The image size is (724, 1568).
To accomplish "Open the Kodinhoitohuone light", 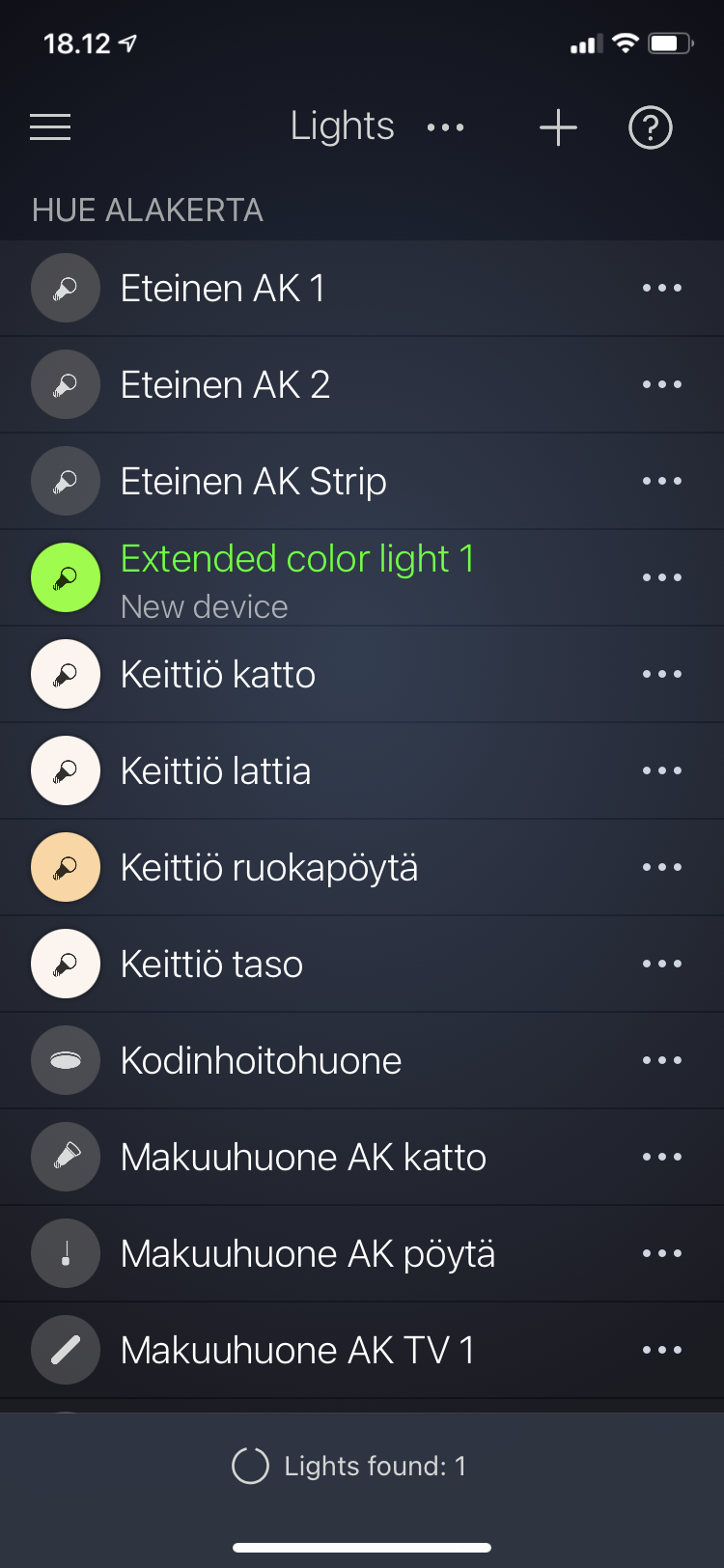I will click(261, 1061).
